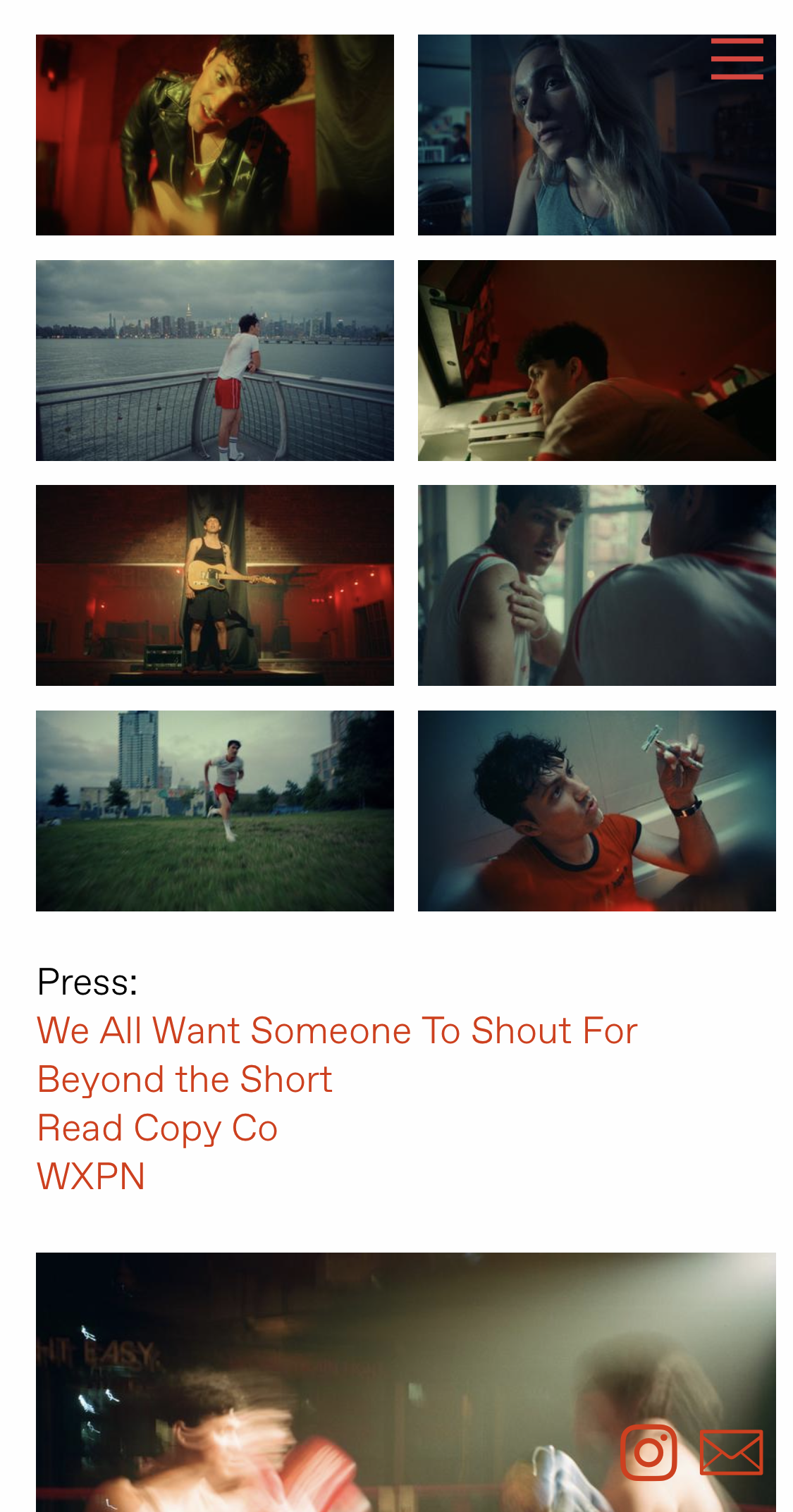View still of man in leather jacket
The image size is (793, 1512).
(x=215, y=135)
